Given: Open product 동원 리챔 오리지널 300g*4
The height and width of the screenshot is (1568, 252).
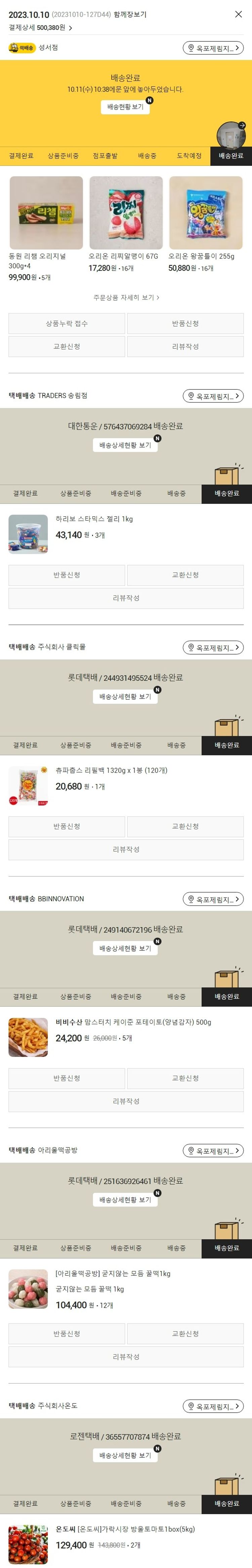Looking at the screenshot, I should pyautogui.click(x=46, y=213).
